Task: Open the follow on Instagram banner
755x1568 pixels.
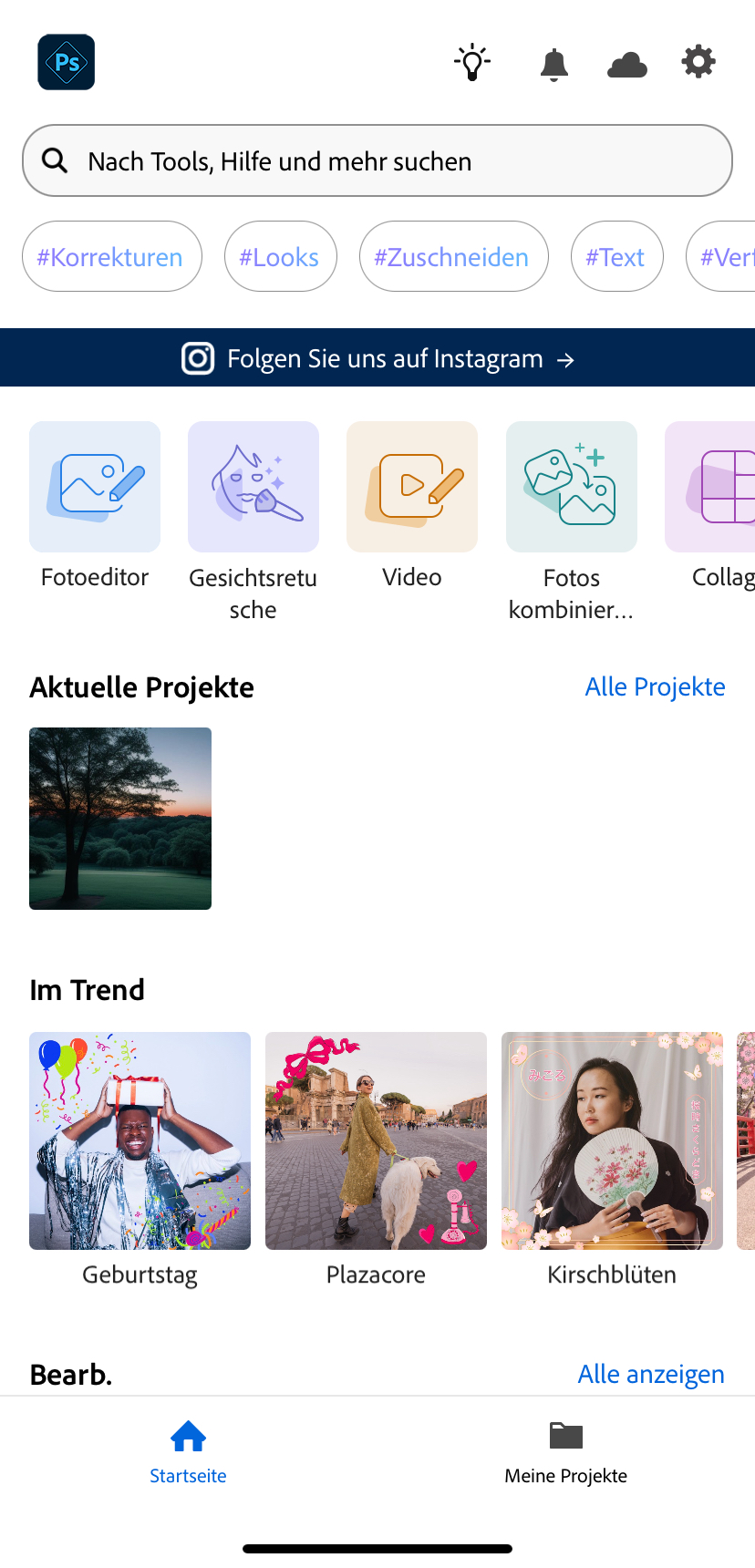Action: 377,358
